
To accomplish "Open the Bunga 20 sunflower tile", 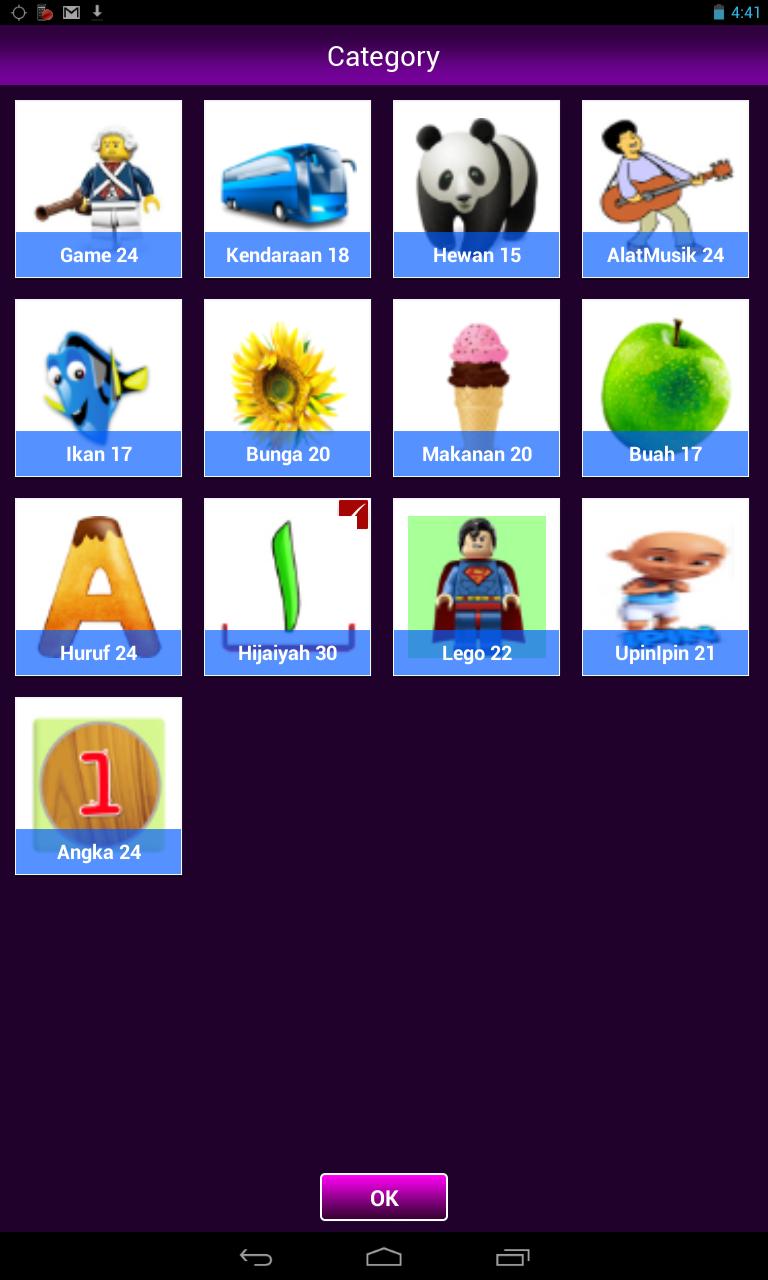I will point(287,388).
